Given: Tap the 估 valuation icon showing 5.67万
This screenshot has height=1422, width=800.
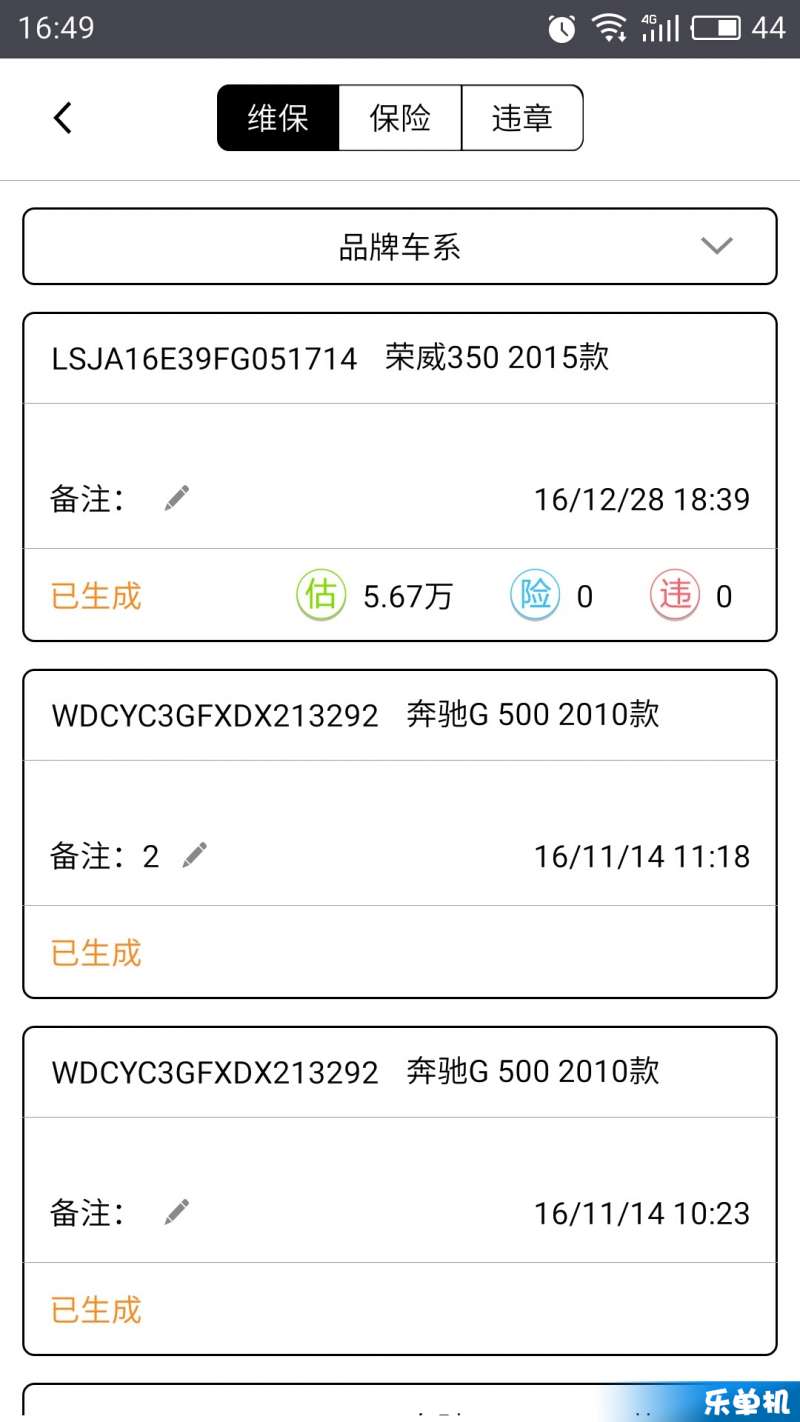Looking at the screenshot, I should pos(320,595).
